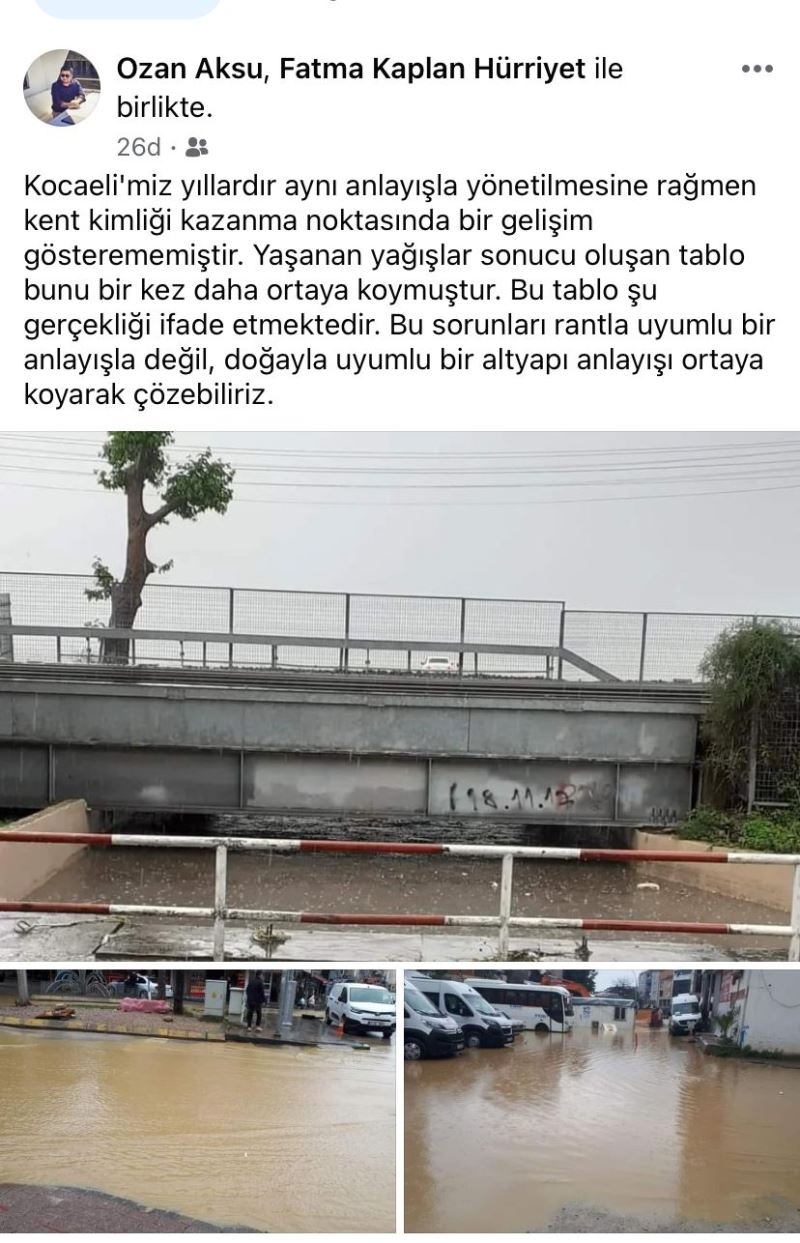Viewport: 800px width, 1243px height.
Task: Open the poster's profile picture
Action: (x=62, y=88)
